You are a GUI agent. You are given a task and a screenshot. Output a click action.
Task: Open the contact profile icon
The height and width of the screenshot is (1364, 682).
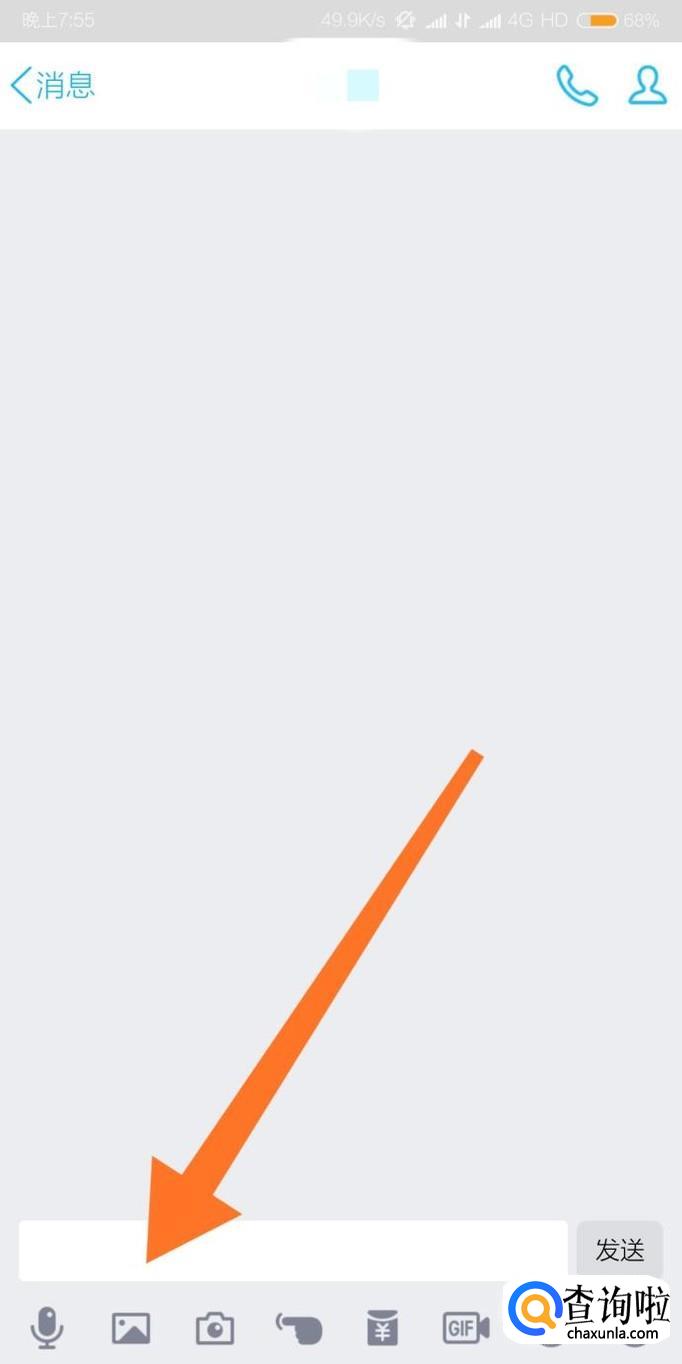click(x=647, y=86)
